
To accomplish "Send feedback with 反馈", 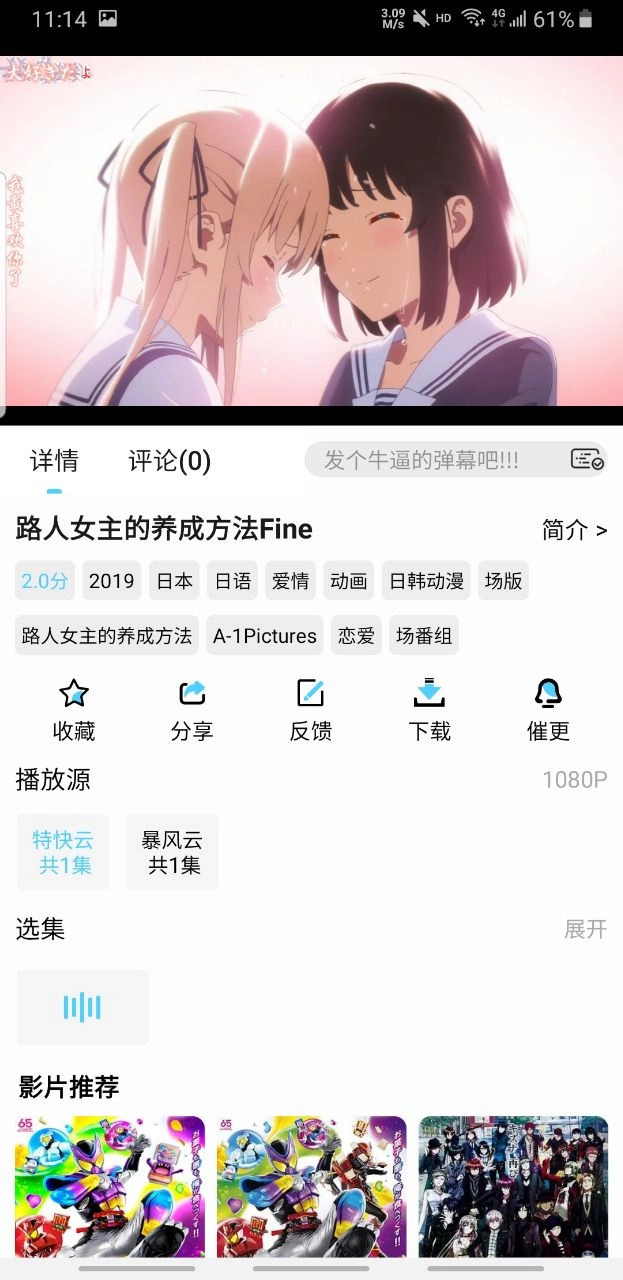I will 311,710.
